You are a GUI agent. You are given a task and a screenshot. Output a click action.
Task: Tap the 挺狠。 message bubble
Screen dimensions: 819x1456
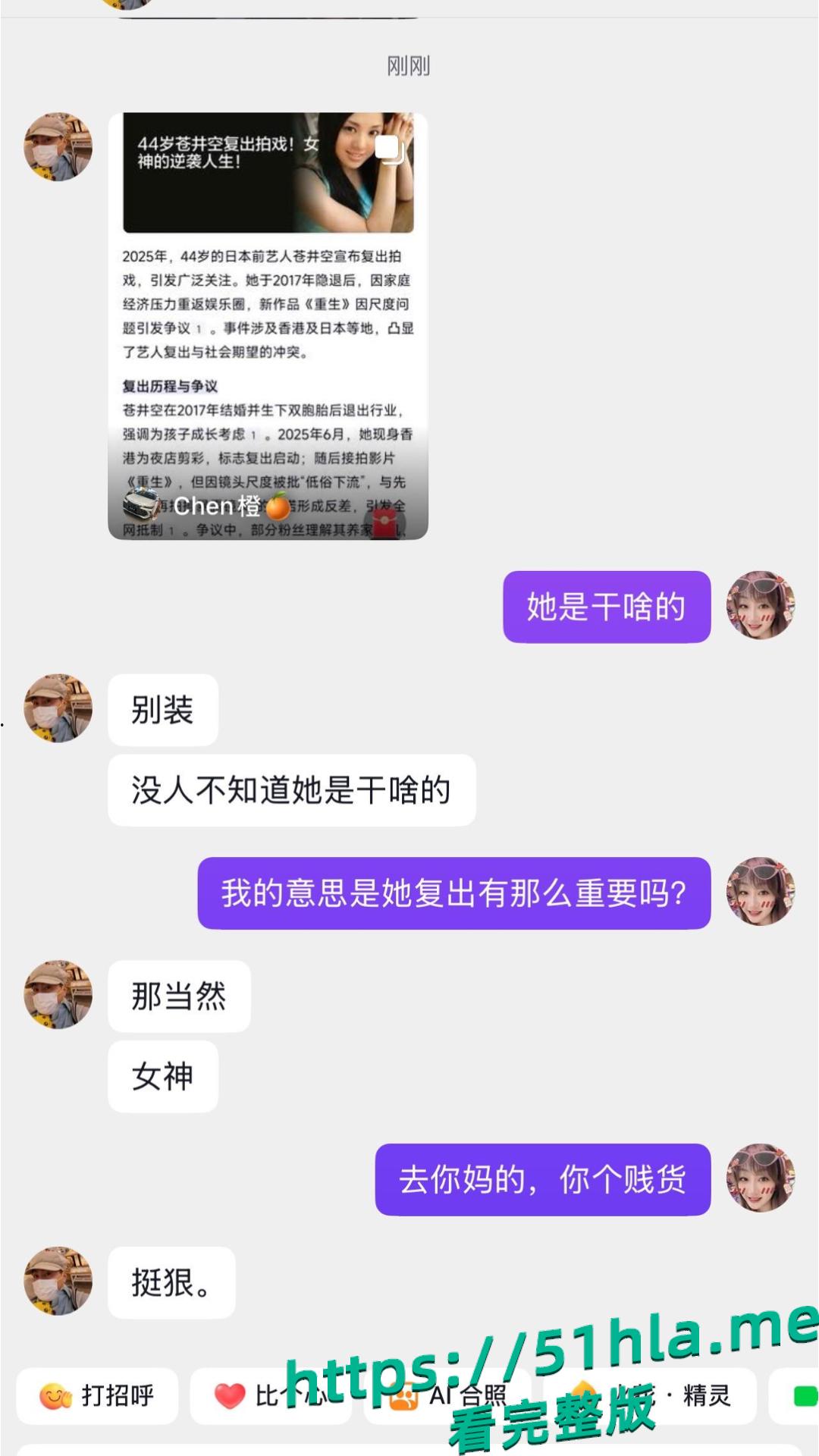(x=171, y=1282)
